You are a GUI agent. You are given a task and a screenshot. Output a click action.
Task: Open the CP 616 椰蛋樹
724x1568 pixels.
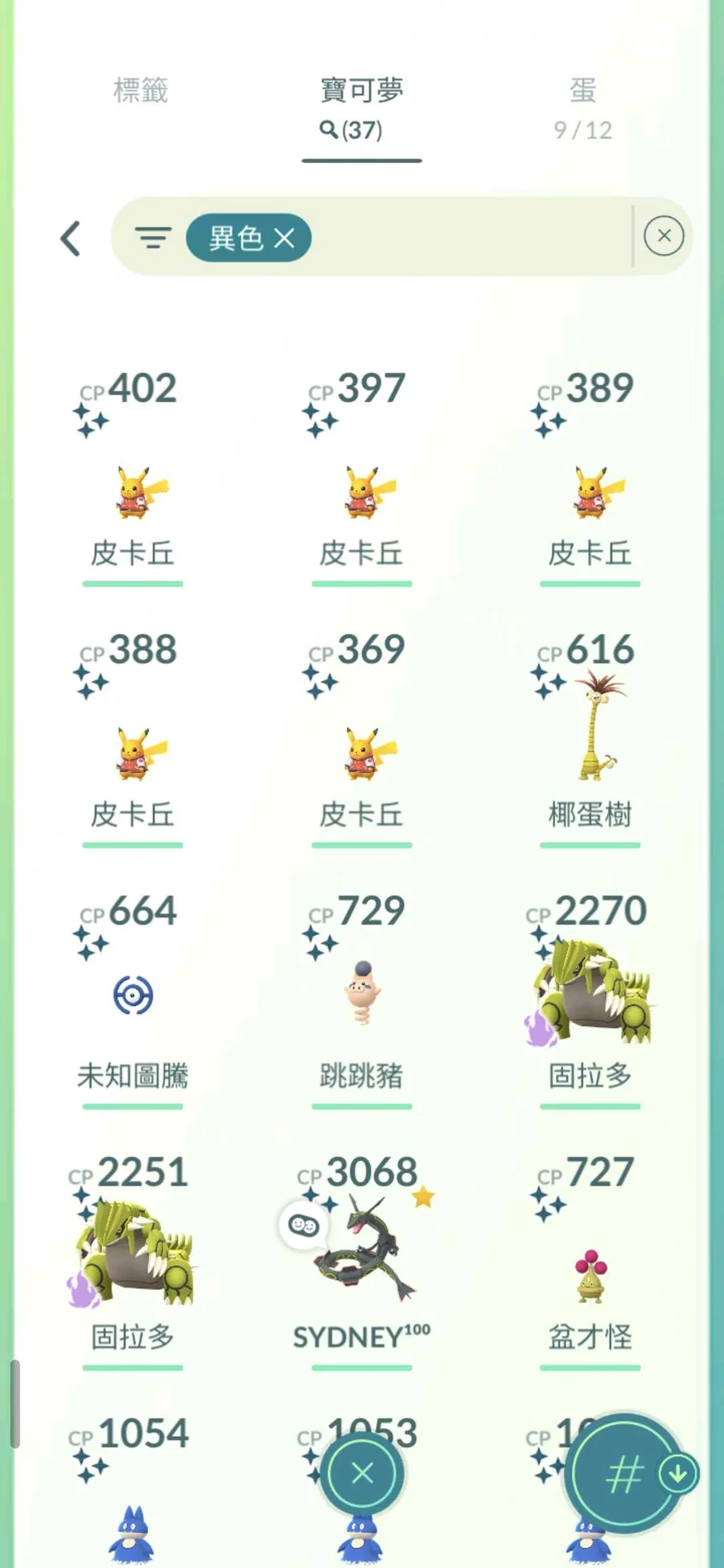[x=590, y=740]
